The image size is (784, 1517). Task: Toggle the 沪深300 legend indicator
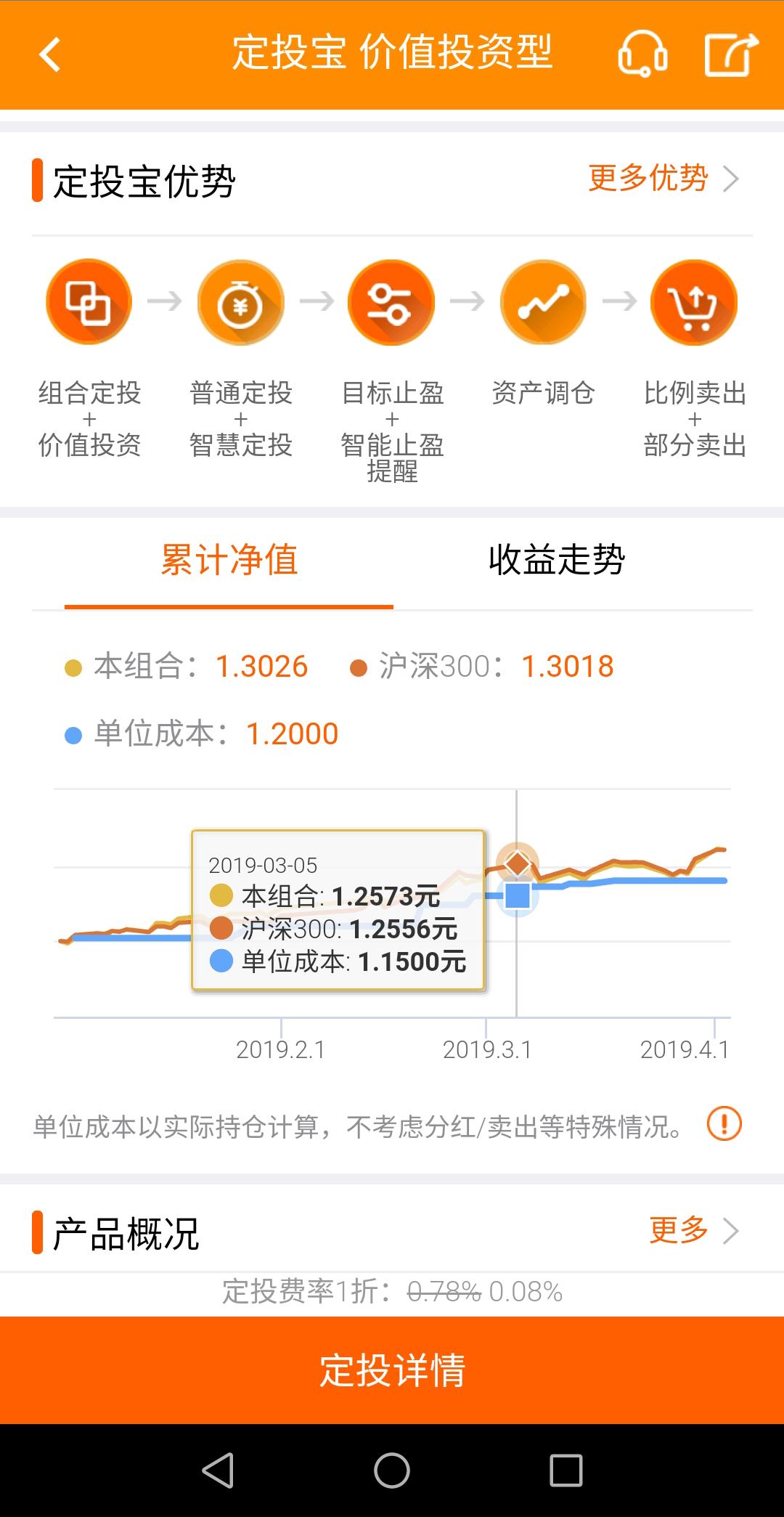pyautogui.click(x=359, y=665)
